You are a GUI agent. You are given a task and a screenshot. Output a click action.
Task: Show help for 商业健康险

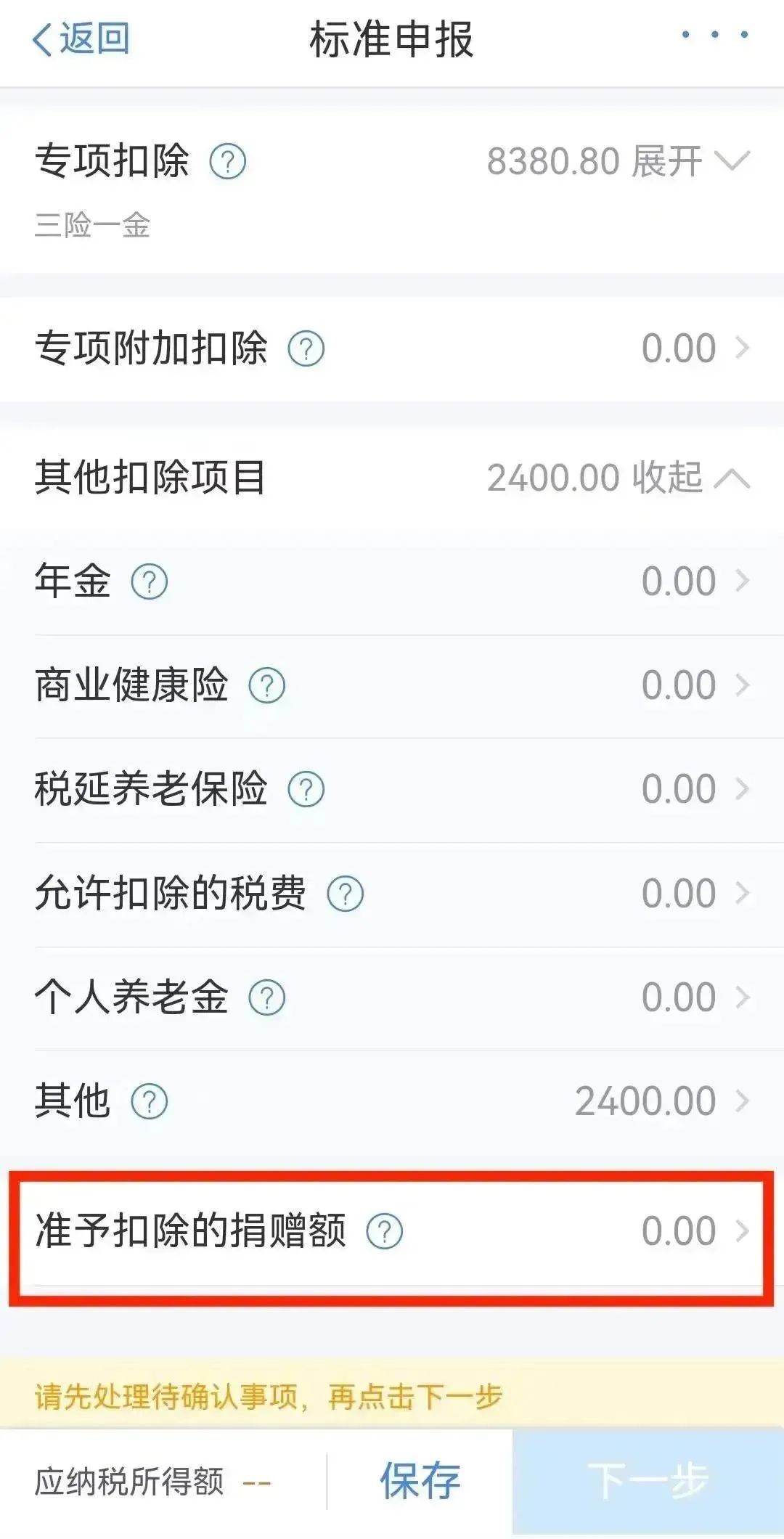pos(267,685)
